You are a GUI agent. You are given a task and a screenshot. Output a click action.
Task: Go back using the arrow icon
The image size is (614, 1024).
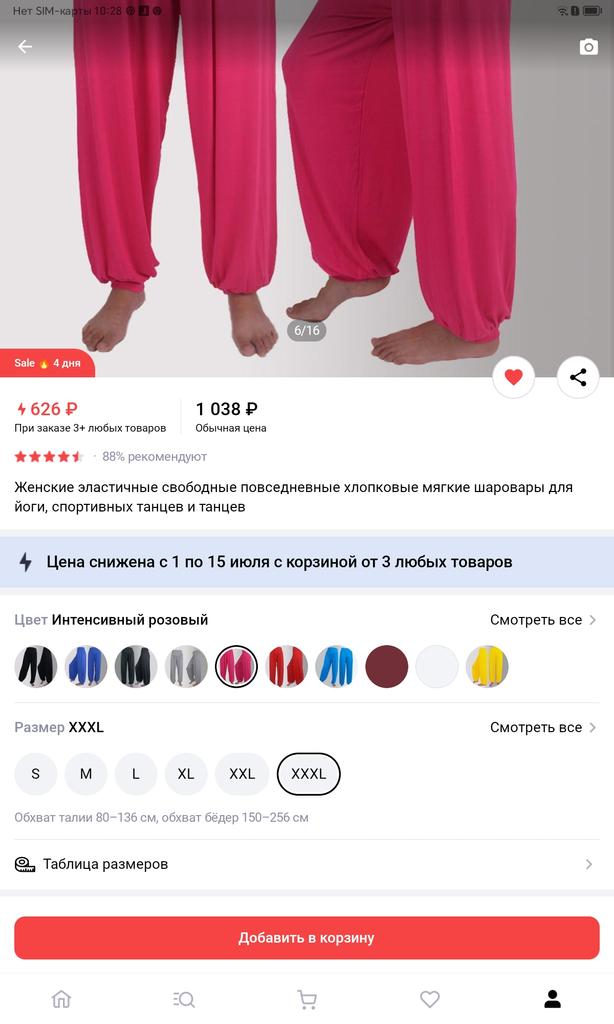point(25,47)
